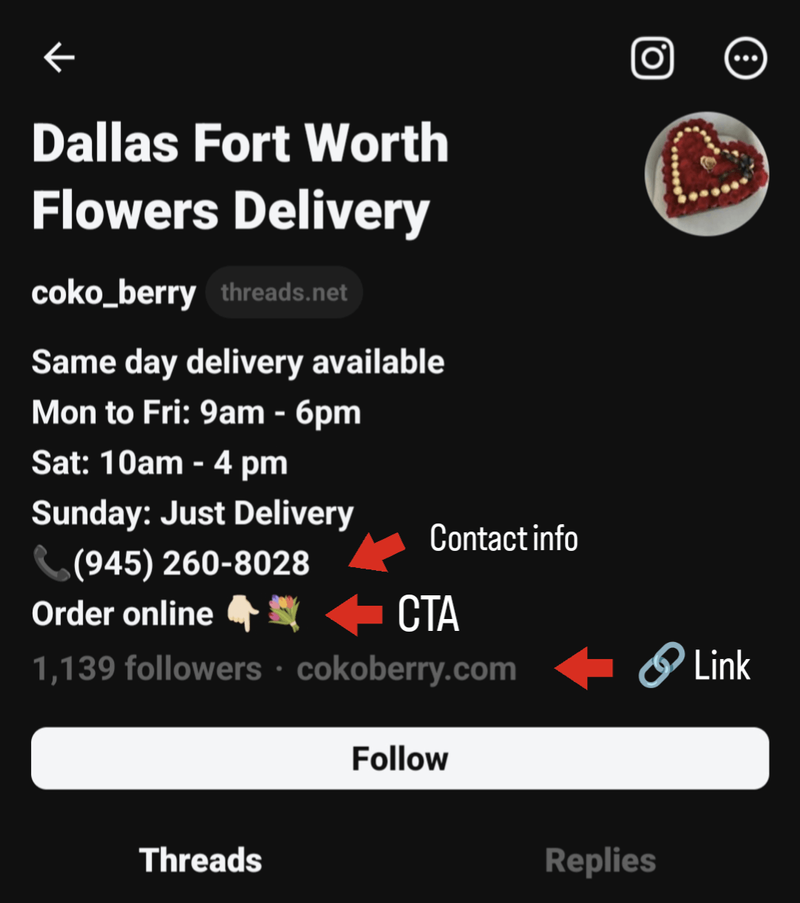Image resolution: width=800 pixels, height=903 pixels.
Task: Switch to the Replies tab
Action: pyautogui.click(x=600, y=860)
